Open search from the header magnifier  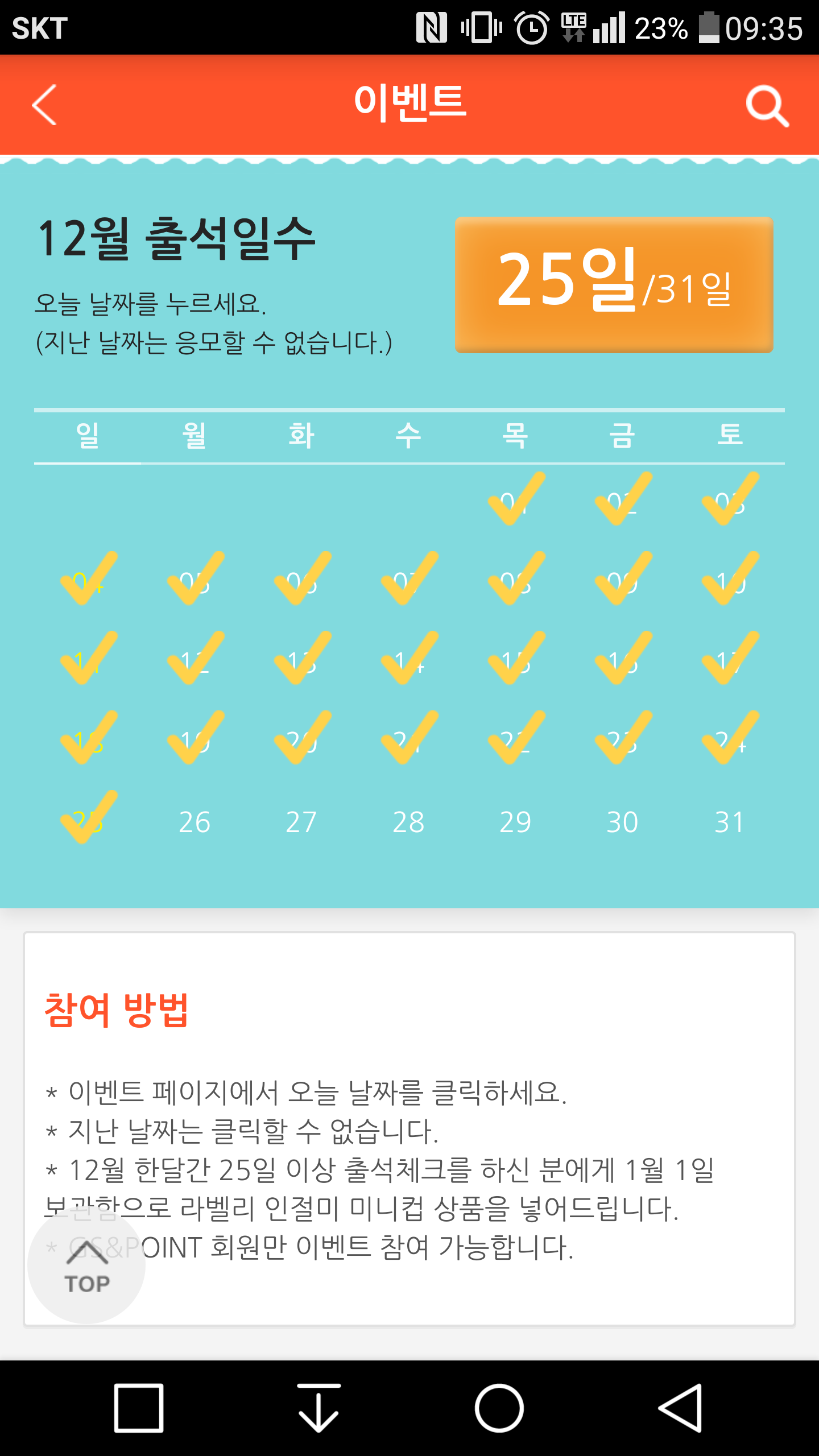tap(767, 106)
